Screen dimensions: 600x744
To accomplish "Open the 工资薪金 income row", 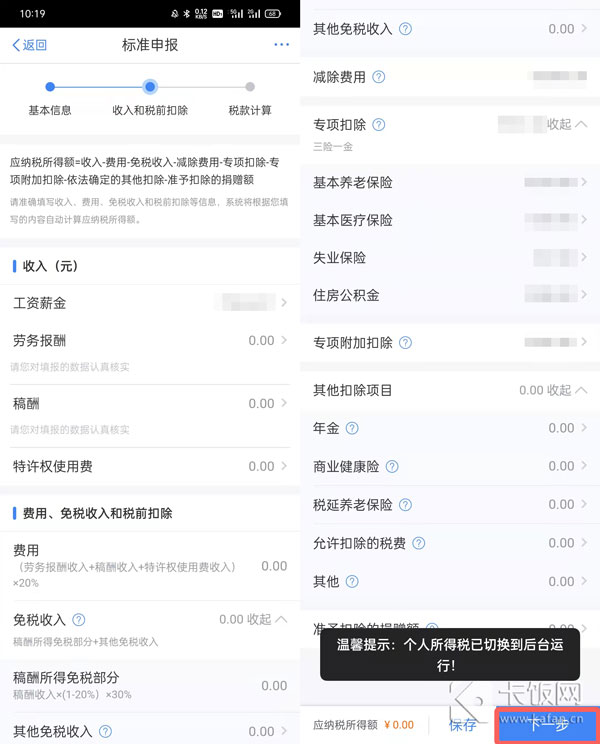I will coord(150,302).
